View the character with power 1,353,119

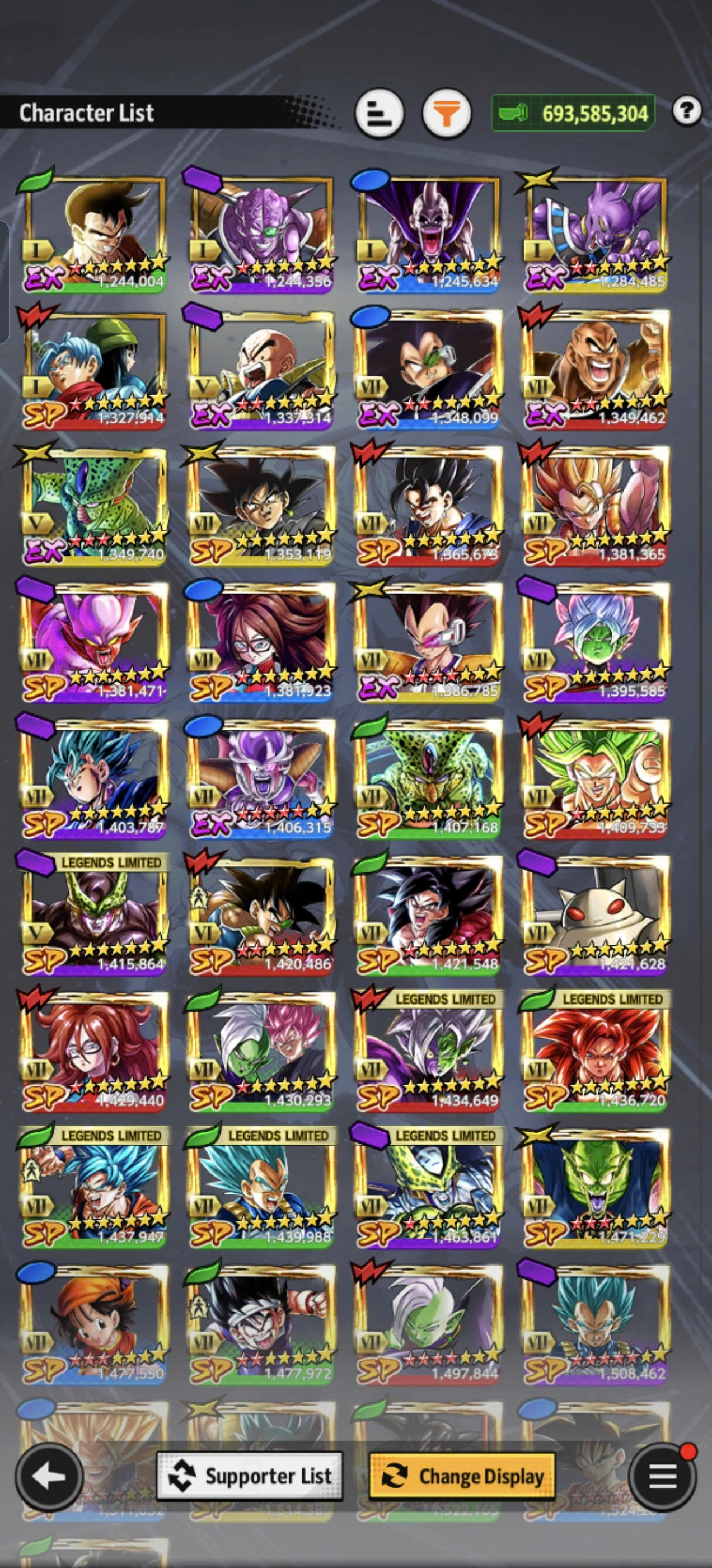pos(261,506)
